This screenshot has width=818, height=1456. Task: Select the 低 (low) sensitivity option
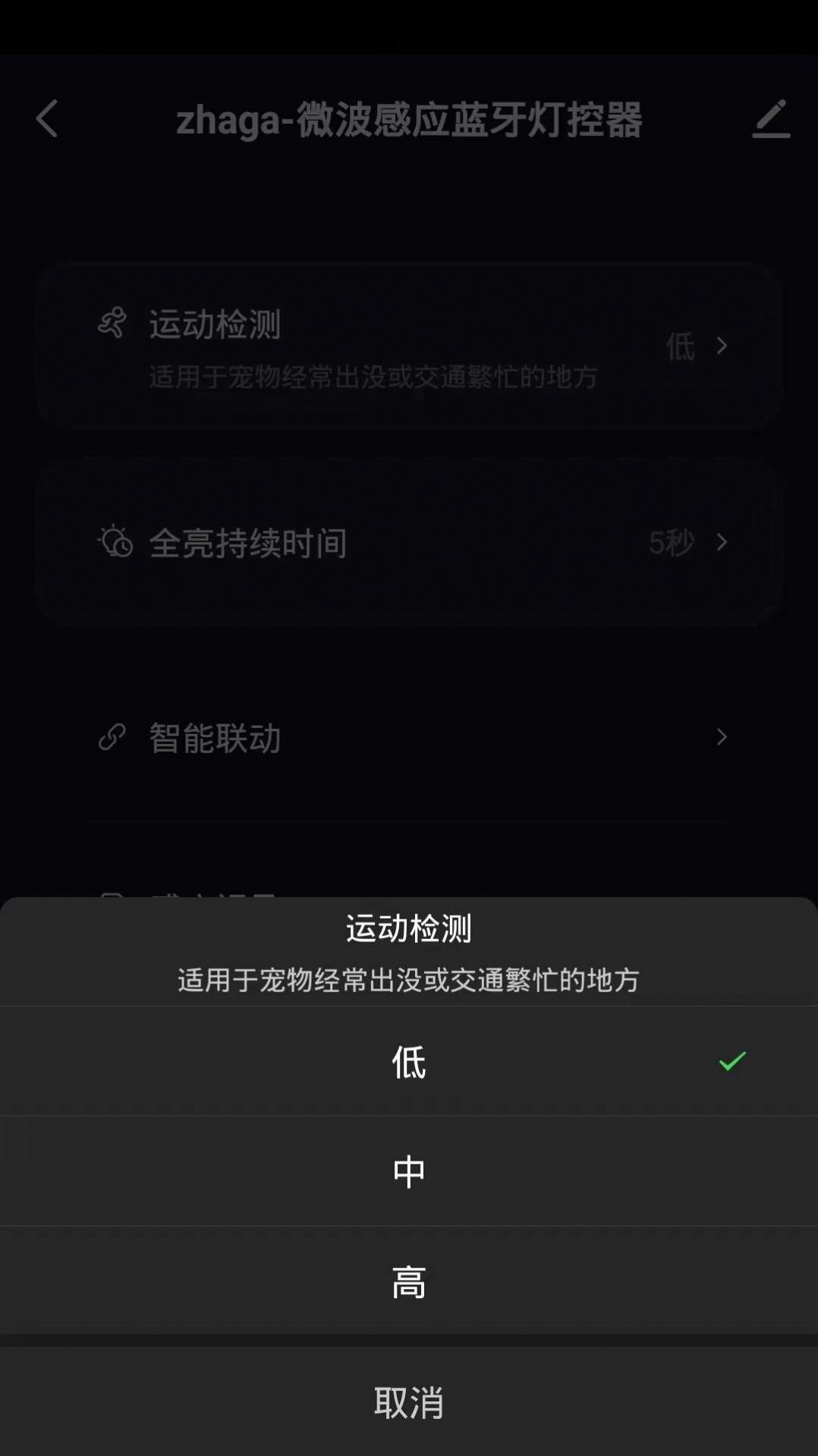click(408, 1061)
